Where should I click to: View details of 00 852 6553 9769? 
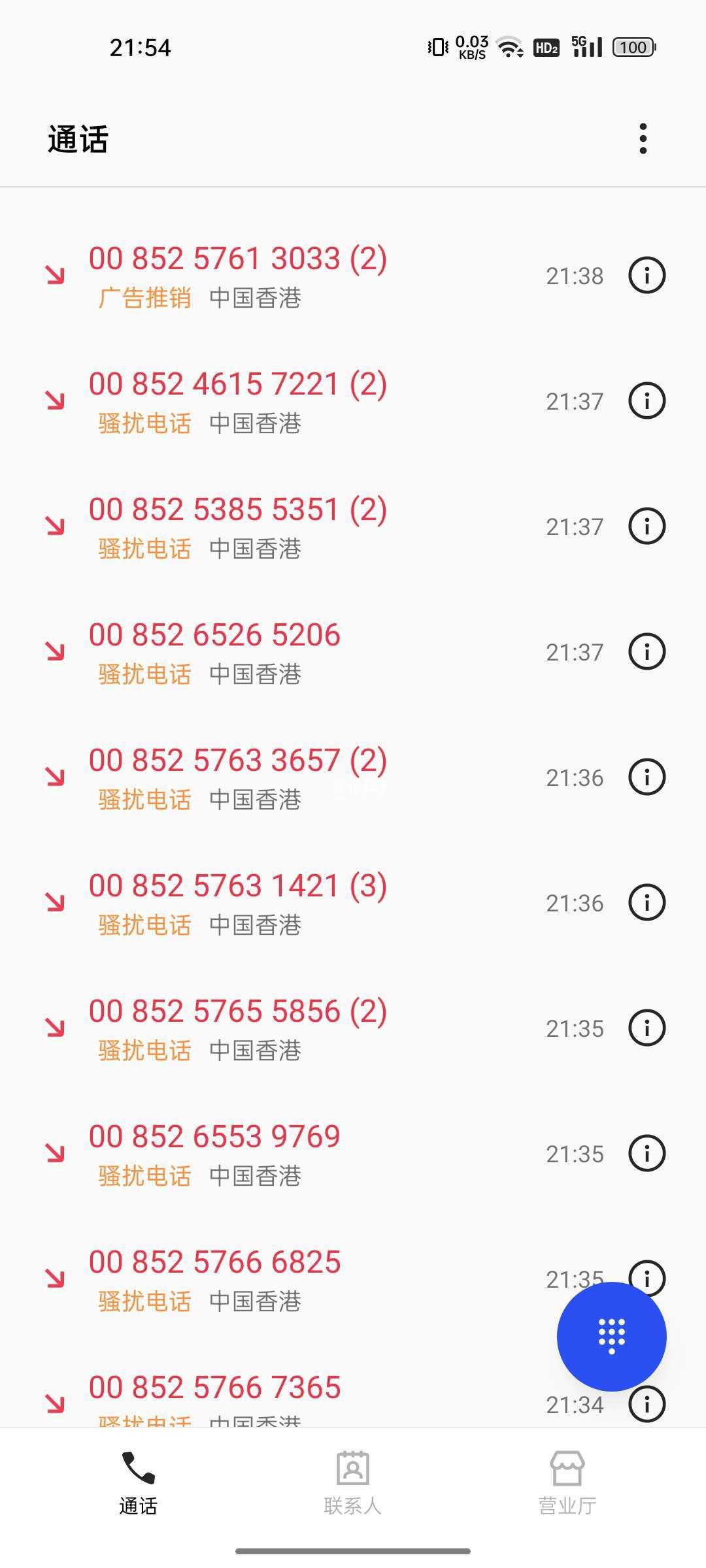(x=647, y=1153)
